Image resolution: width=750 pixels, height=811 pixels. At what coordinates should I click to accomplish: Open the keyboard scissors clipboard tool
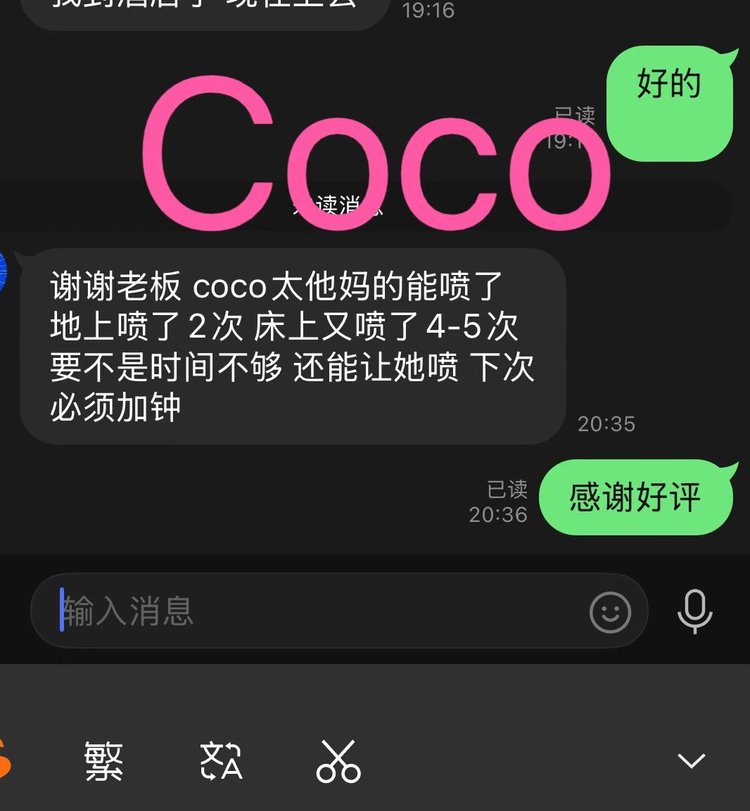338,762
